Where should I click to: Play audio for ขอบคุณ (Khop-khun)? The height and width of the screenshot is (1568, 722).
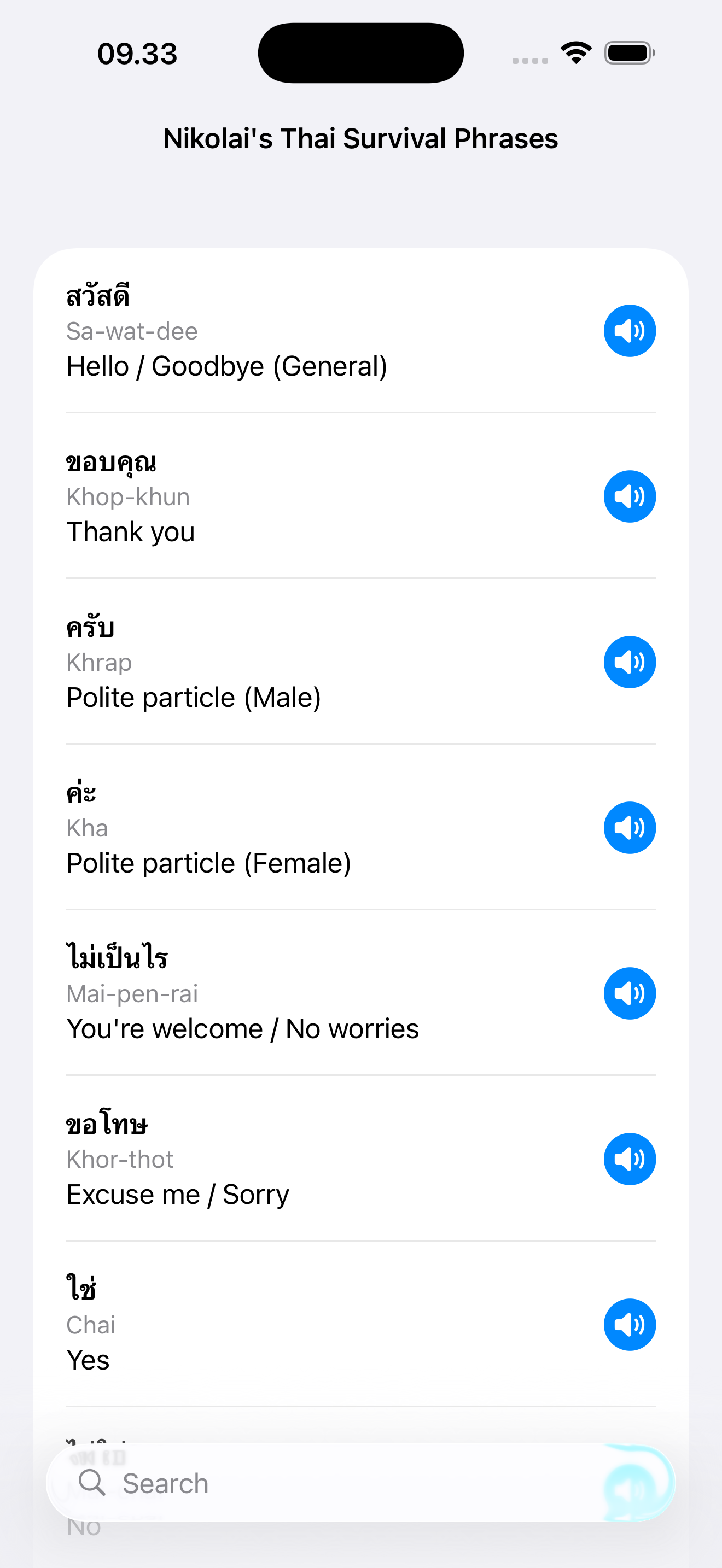(x=630, y=496)
